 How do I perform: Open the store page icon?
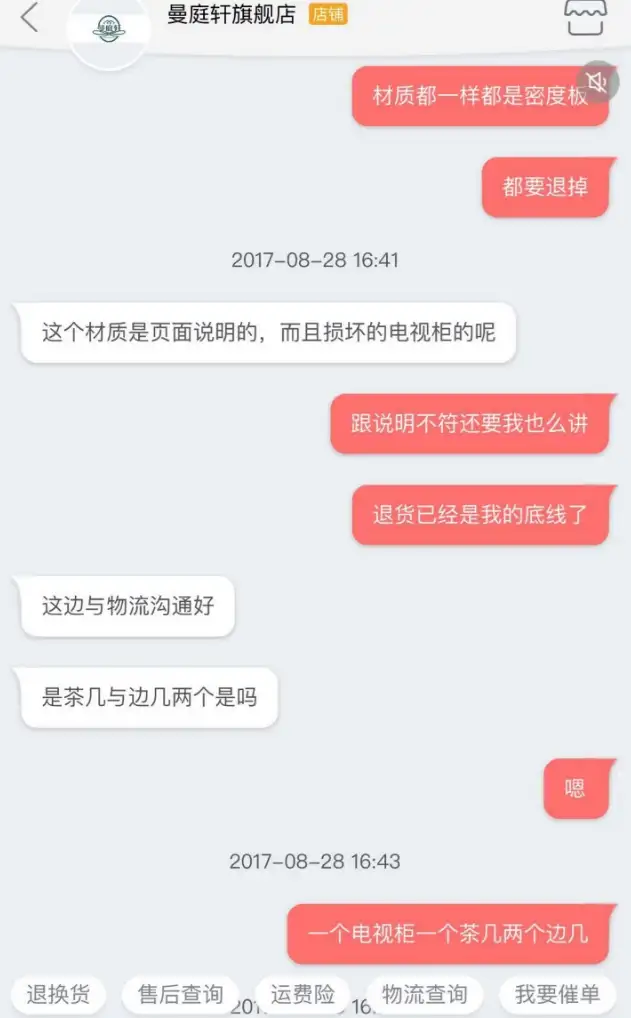pos(586,17)
